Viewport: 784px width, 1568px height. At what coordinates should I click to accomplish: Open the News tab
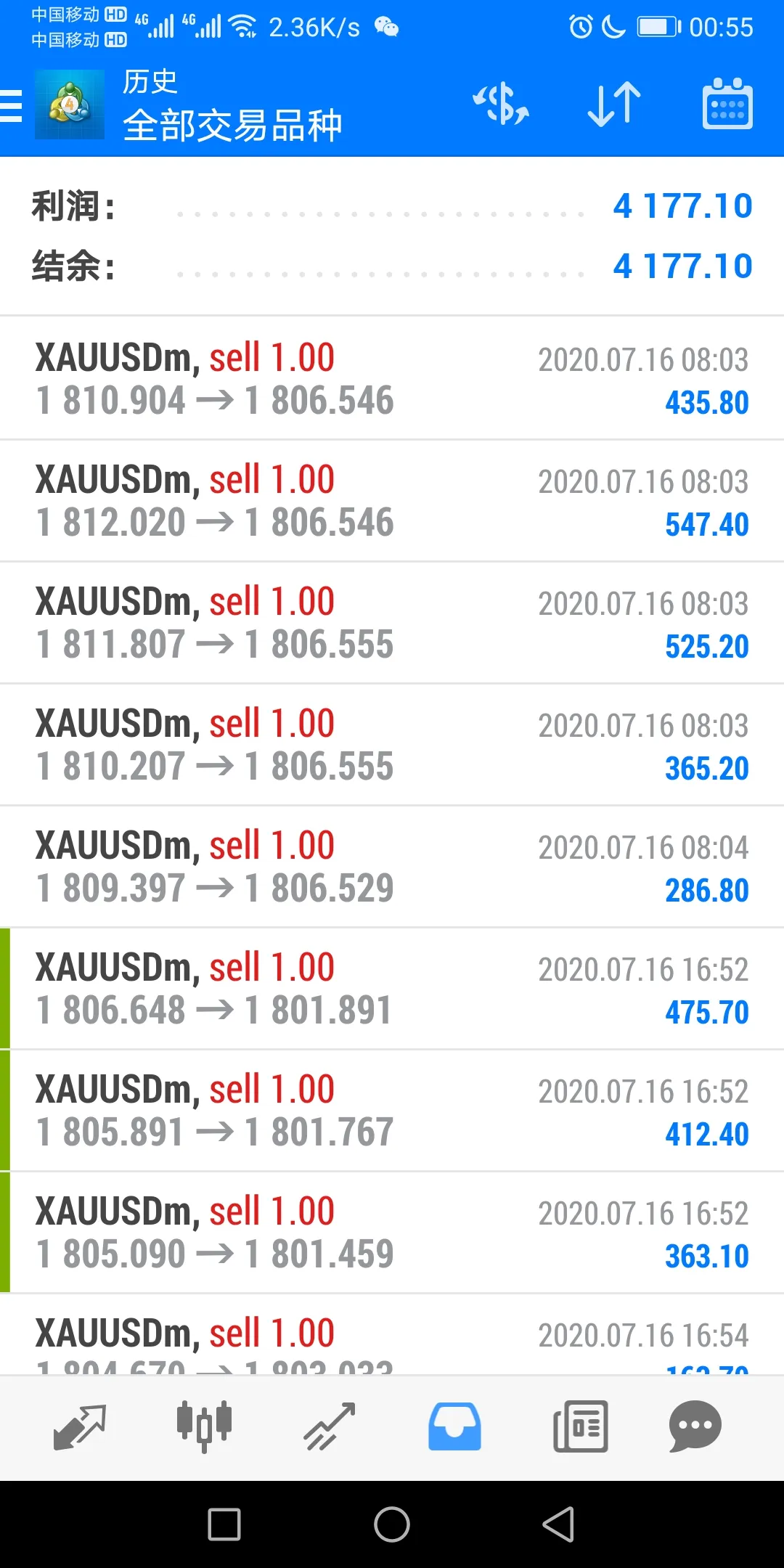point(581,1427)
